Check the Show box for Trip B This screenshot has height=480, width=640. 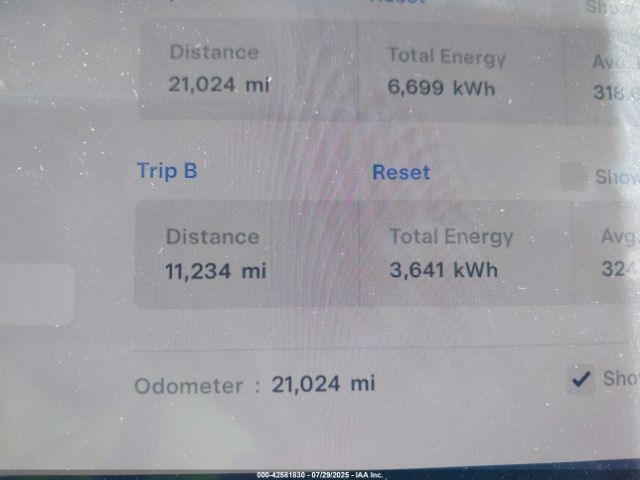[573, 177]
